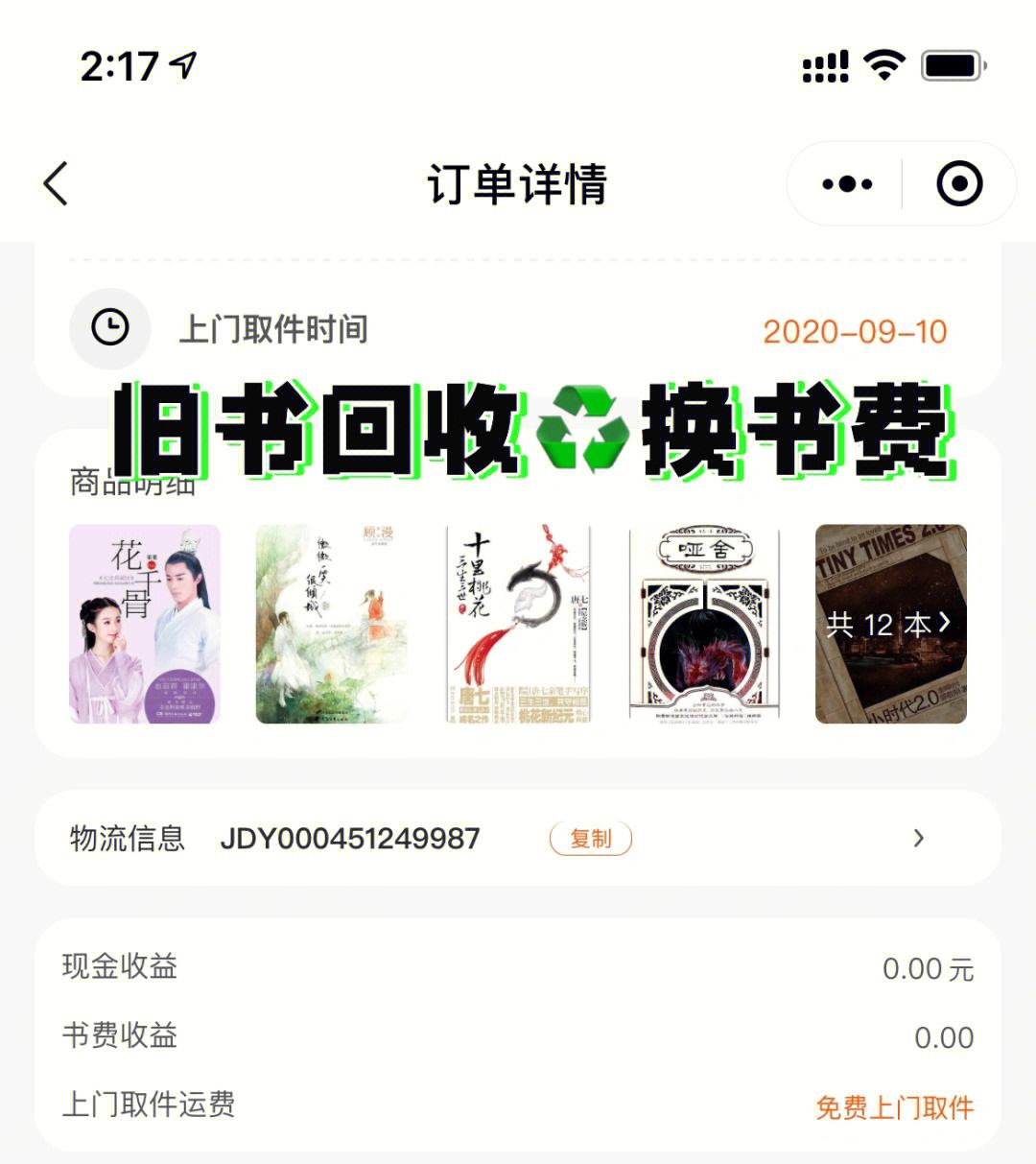Close the mini program with the circle button
This screenshot has height=1164, width=1036.
[959, 183]
